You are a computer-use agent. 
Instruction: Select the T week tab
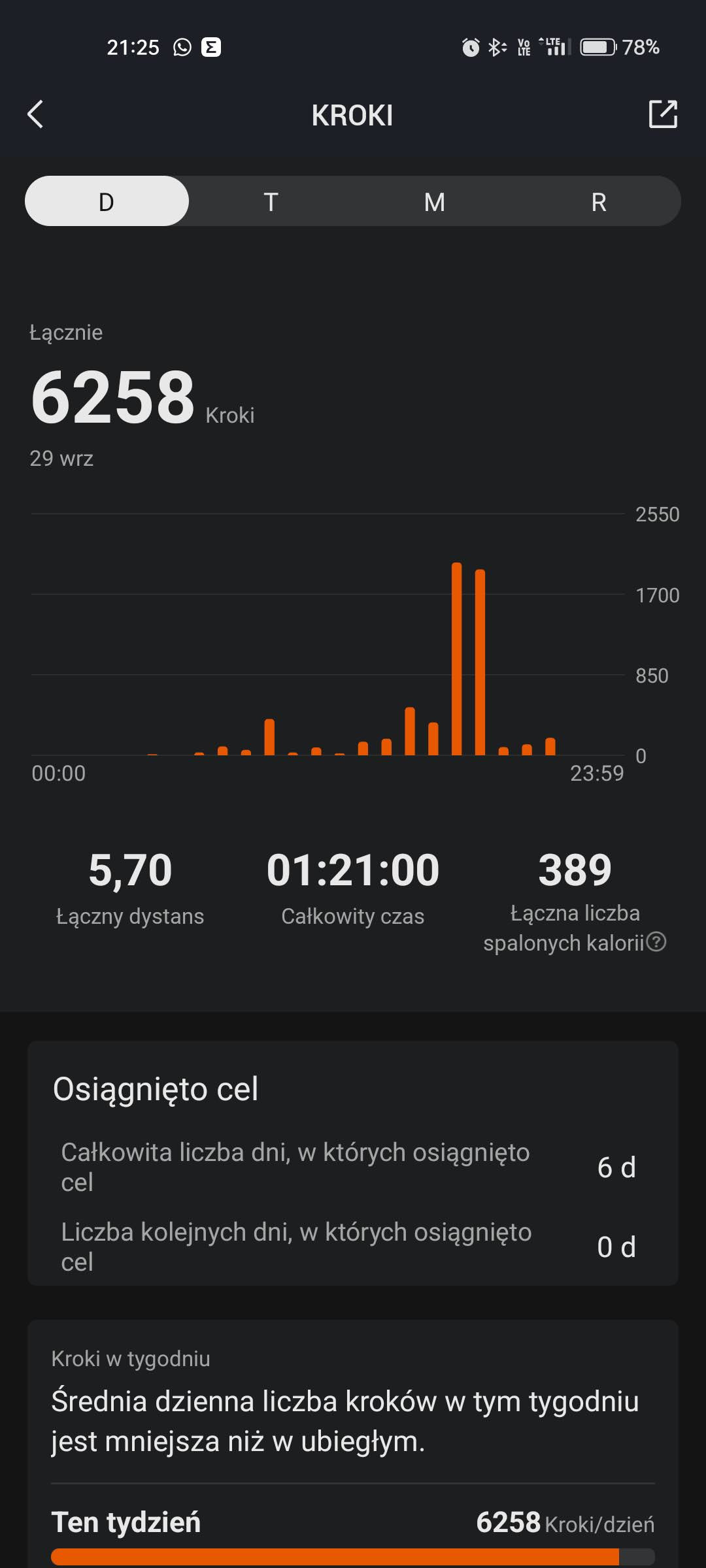click(x=271, y=202)
